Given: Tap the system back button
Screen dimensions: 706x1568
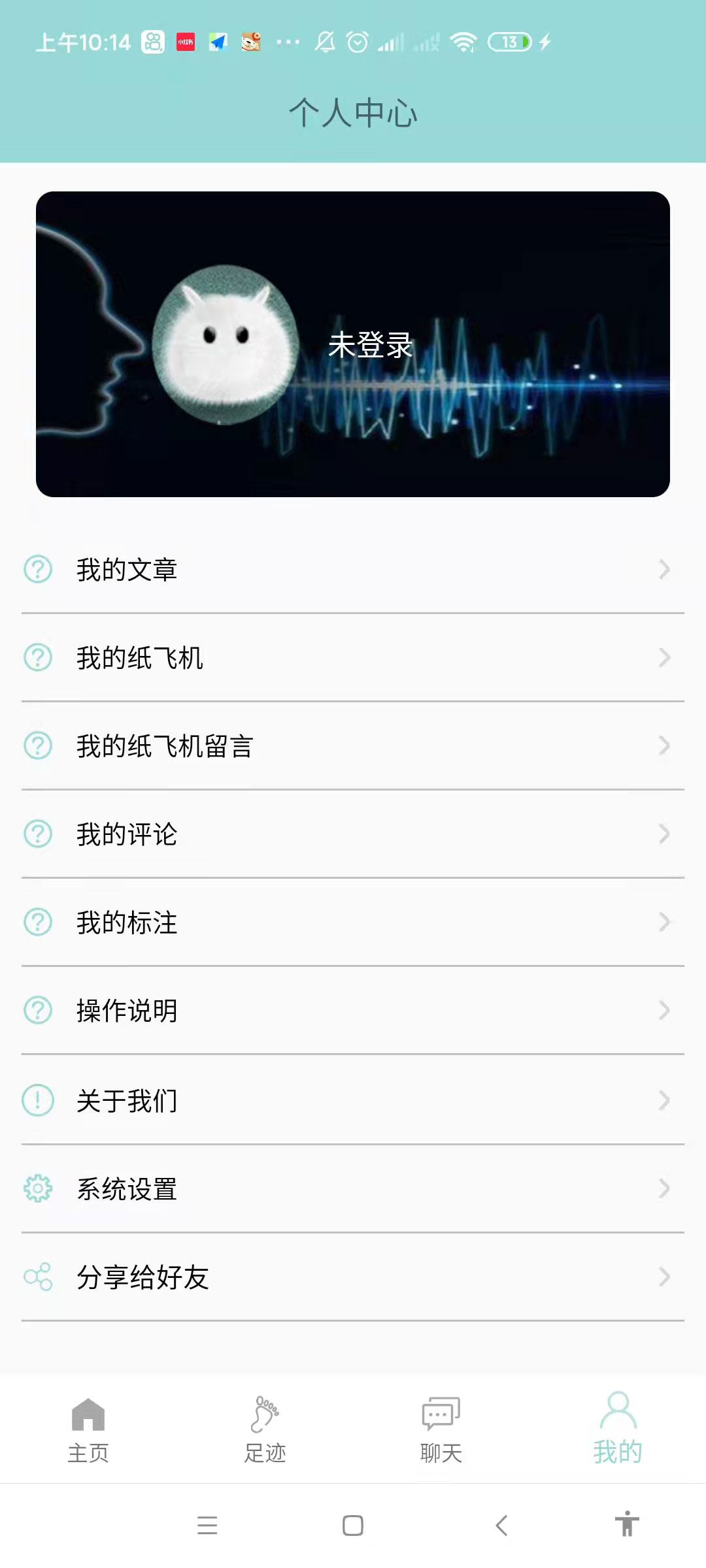Looking at the screenshot, I should tap(502, 1526).
